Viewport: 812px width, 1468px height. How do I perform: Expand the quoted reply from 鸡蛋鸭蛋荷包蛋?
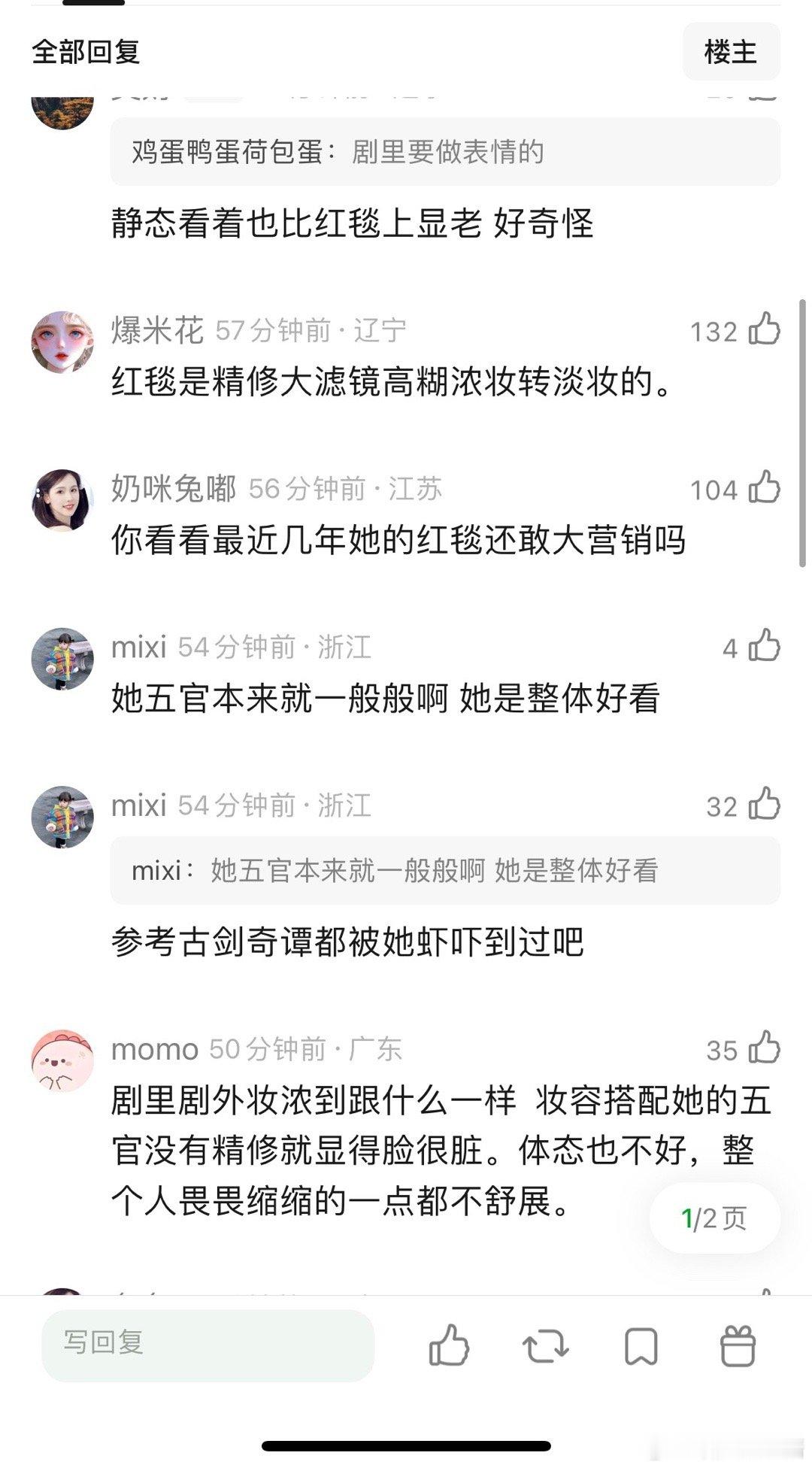pyautogui.click(x=445, y=152)
